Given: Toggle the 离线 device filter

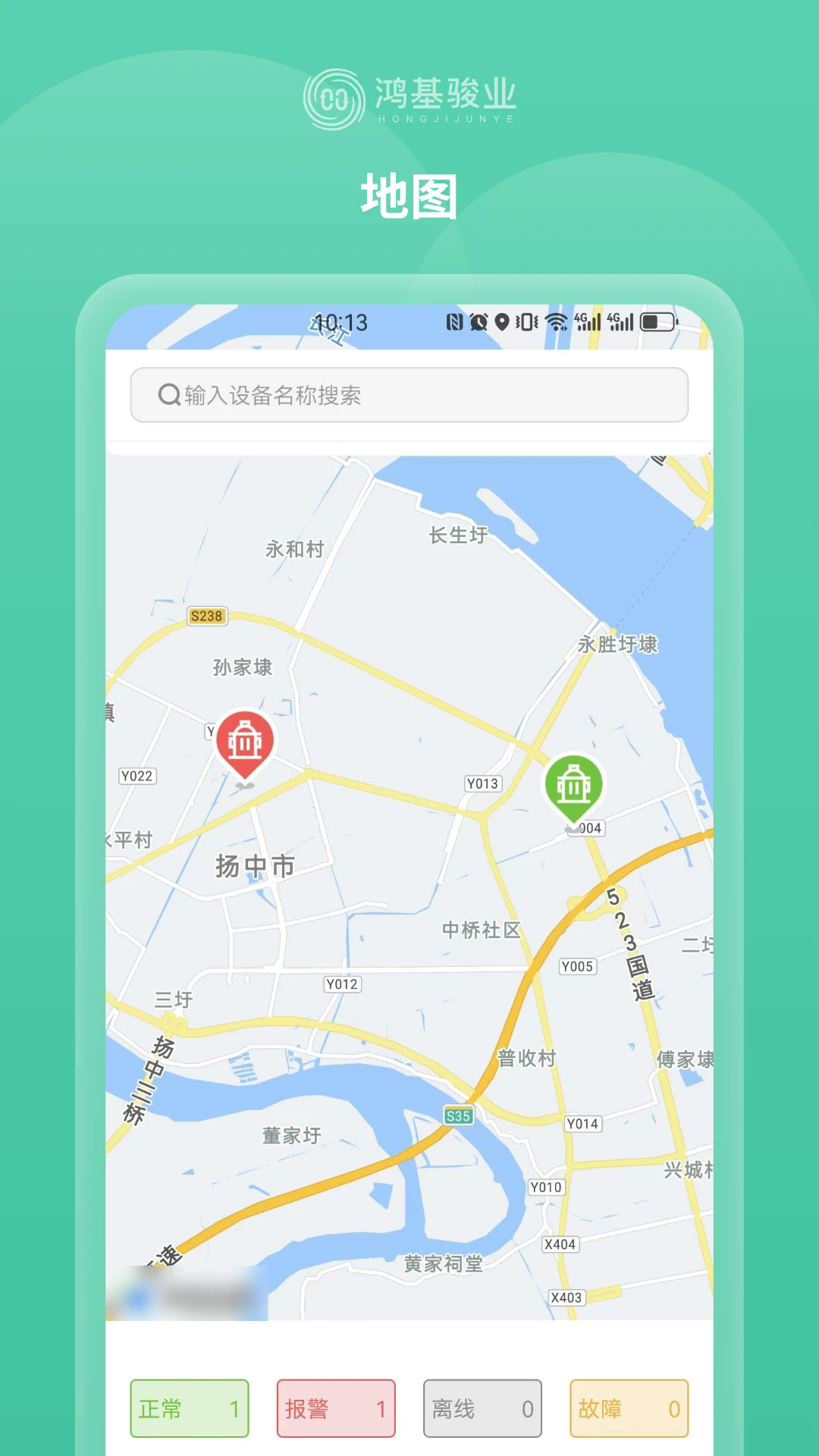Looking at the screenshot, I should (482, 1407).
